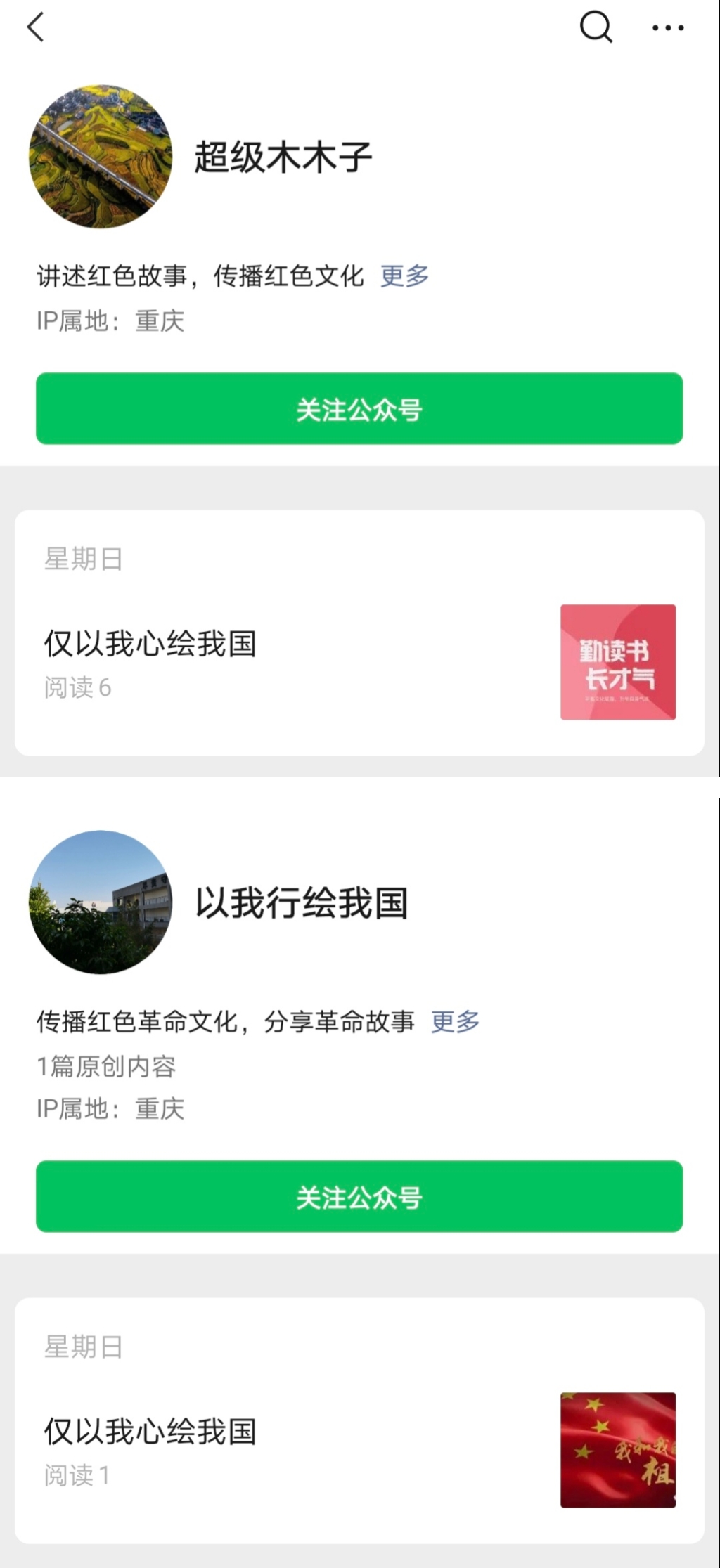View 超级木木子 profile avatar
720x1568 pixels.
(x=101, y=157)
